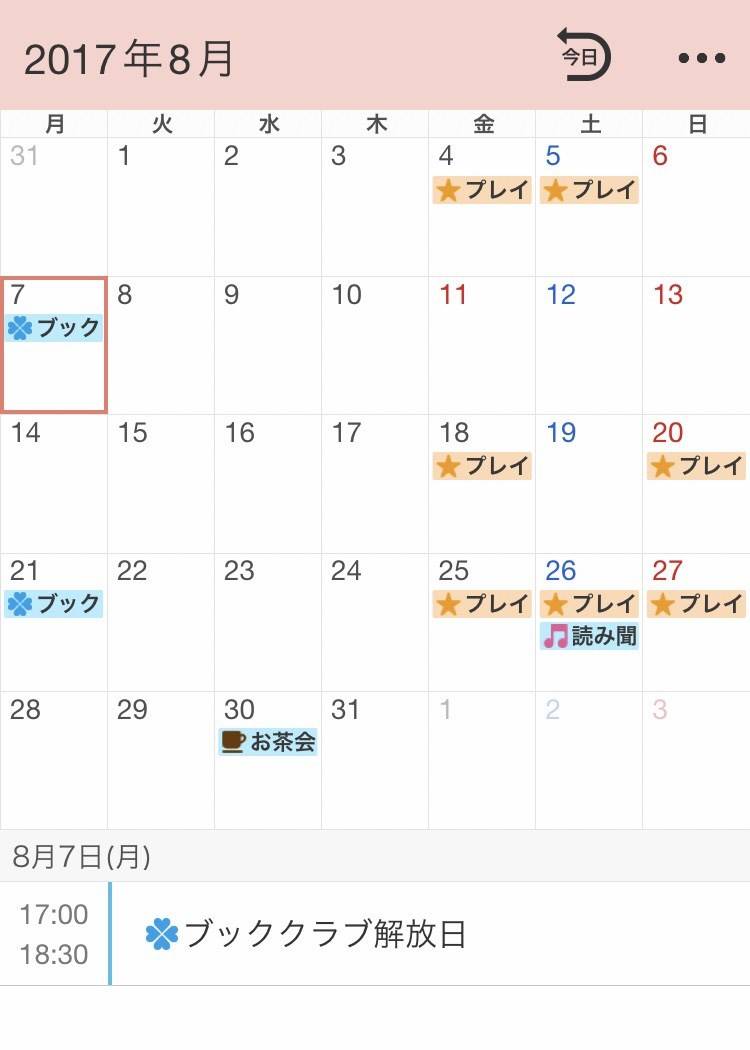
Task: Select Saturday August 5
Action: 589,207
